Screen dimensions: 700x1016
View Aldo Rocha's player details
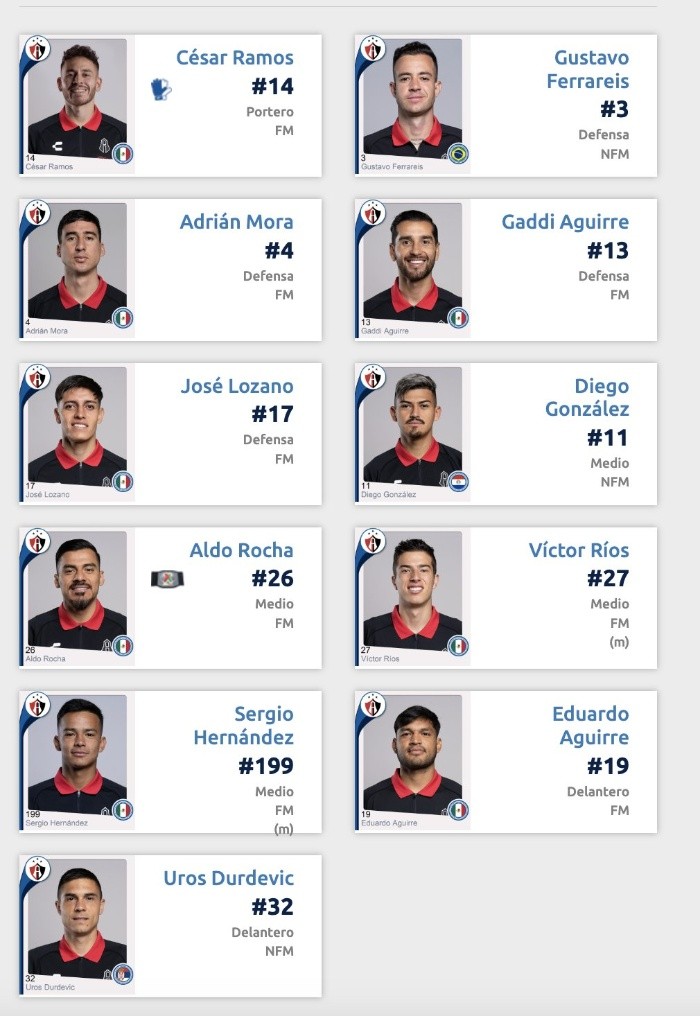(x=242, y=550)
